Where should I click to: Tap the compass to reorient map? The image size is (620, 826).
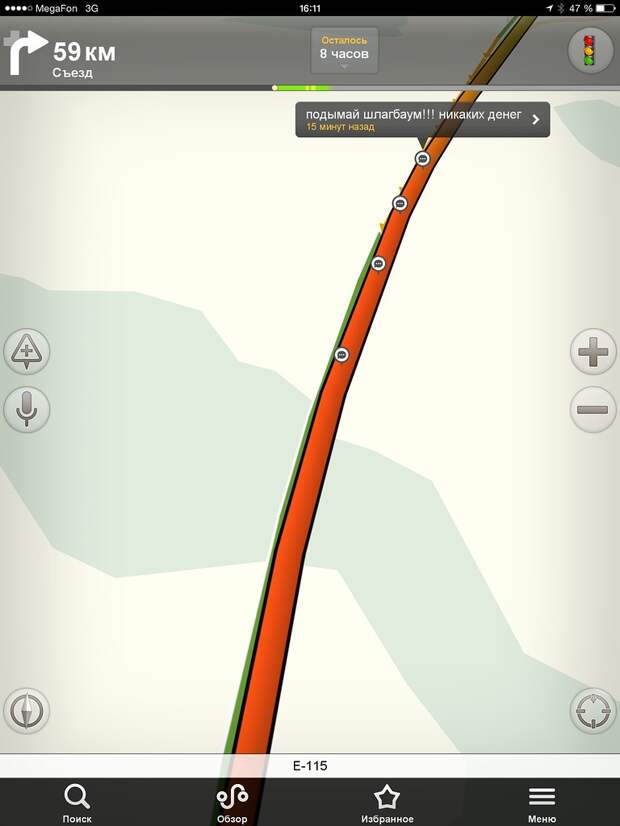pos(27,711)
